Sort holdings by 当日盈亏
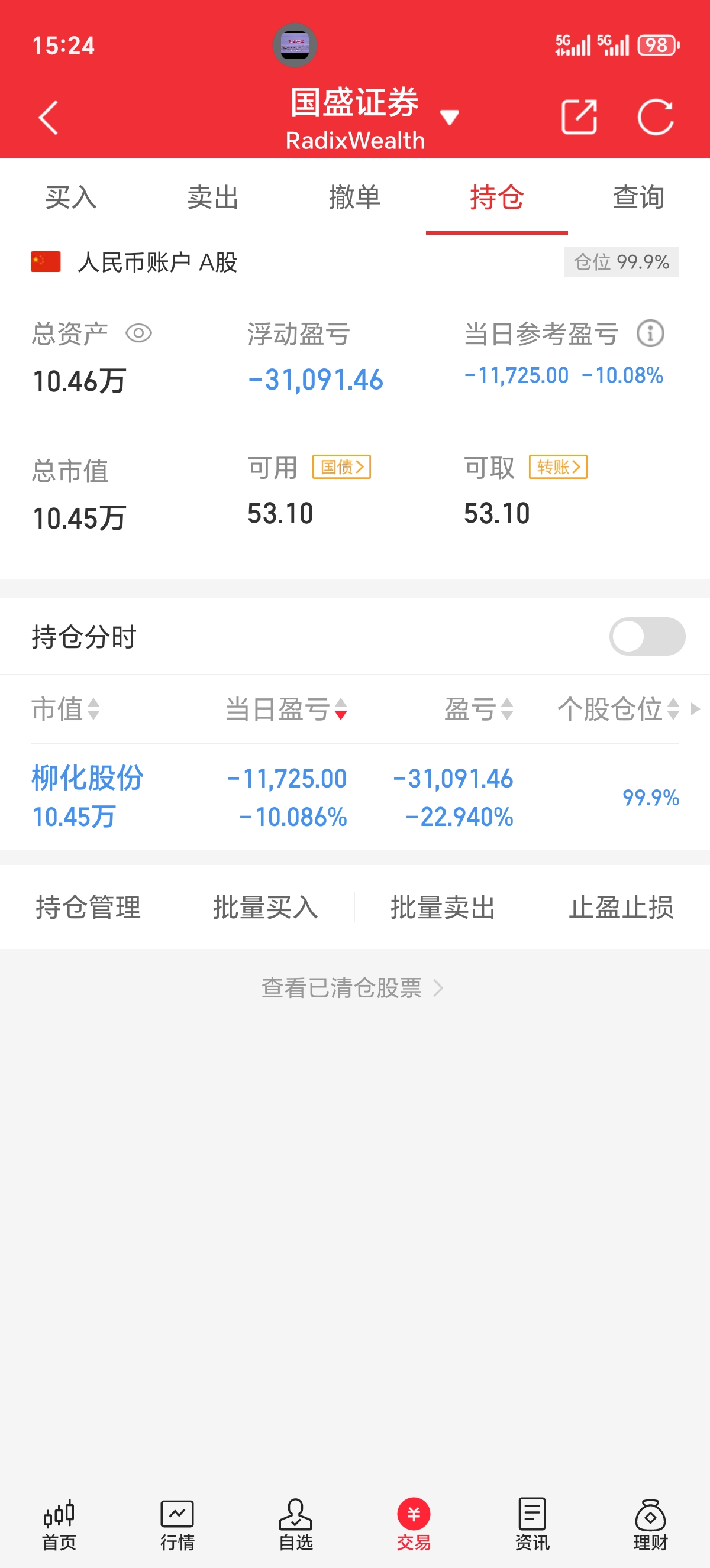This screenshot has width=710, height=1568. coord(286,709)
